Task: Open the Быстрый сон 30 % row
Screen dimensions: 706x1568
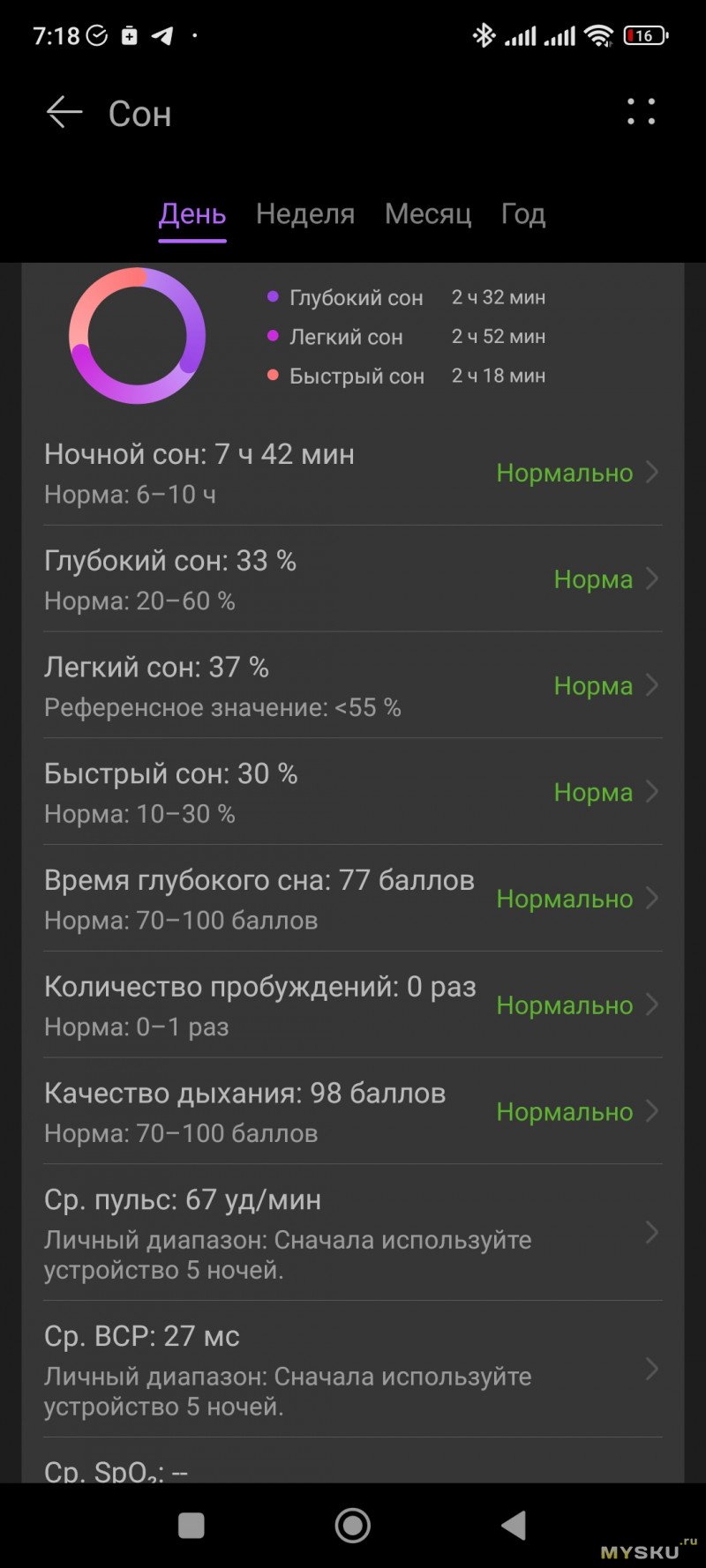Action: (353, 792)
